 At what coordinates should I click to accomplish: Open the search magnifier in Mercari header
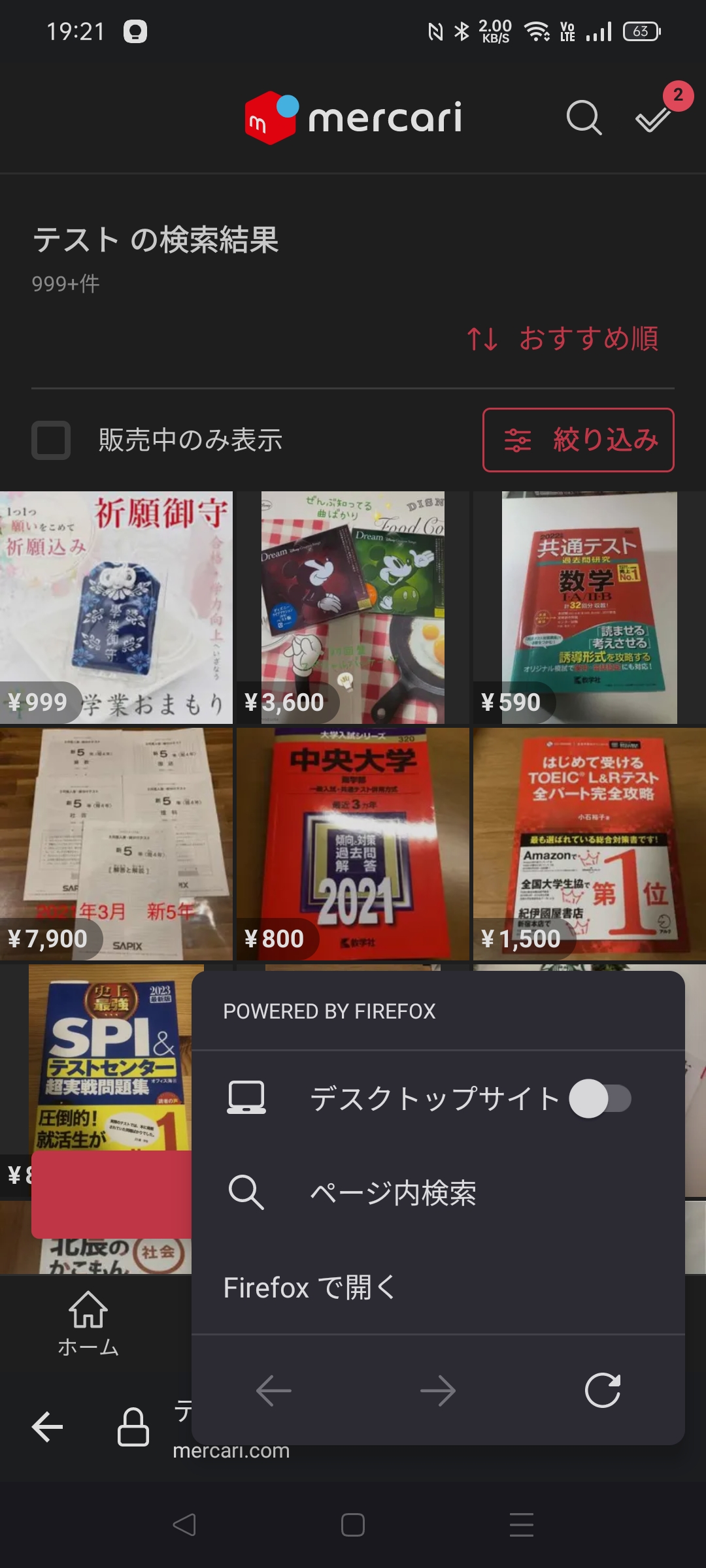[x=583, y=118]
